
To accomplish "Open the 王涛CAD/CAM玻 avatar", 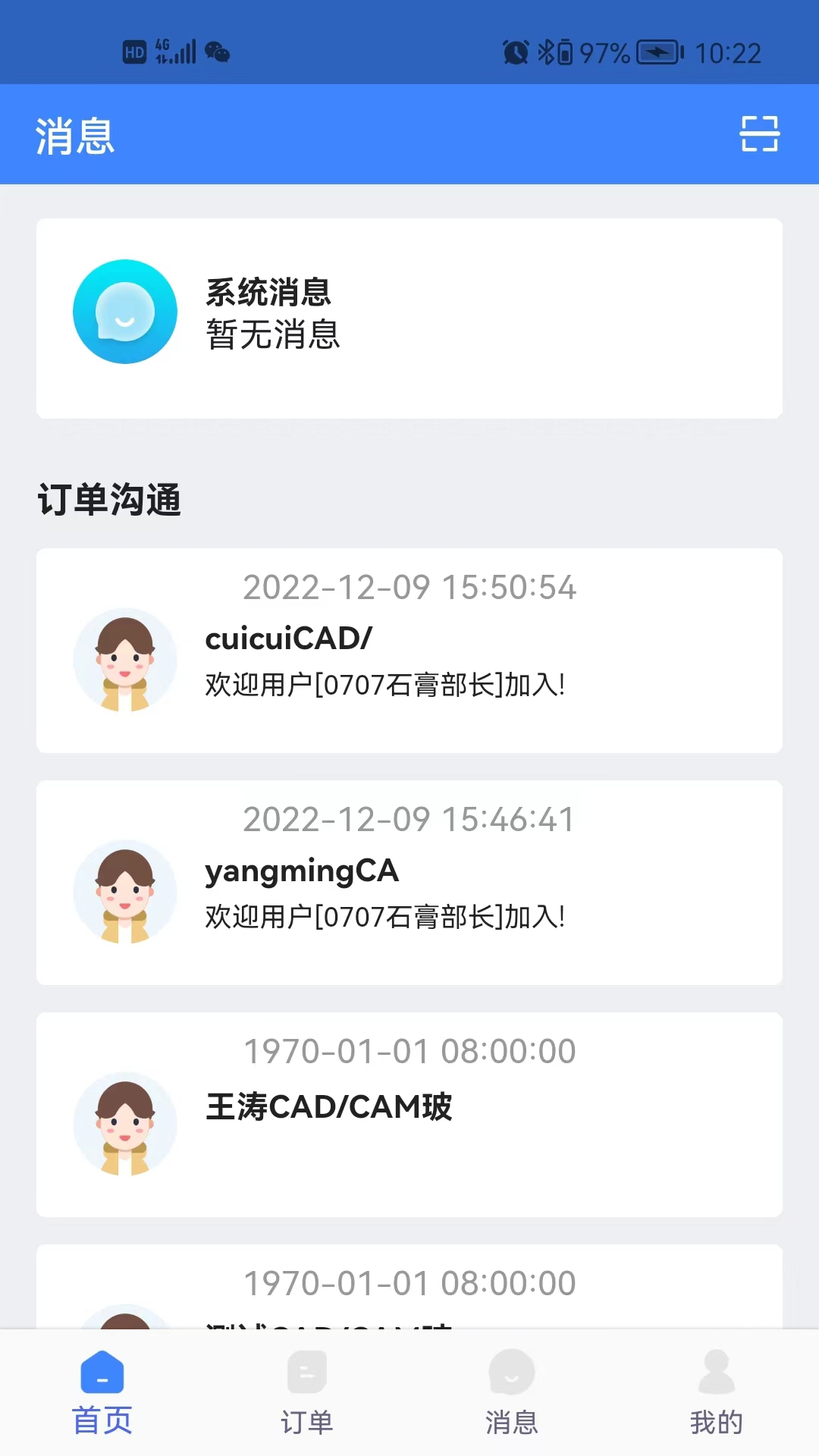I will tap(126, 1124).
